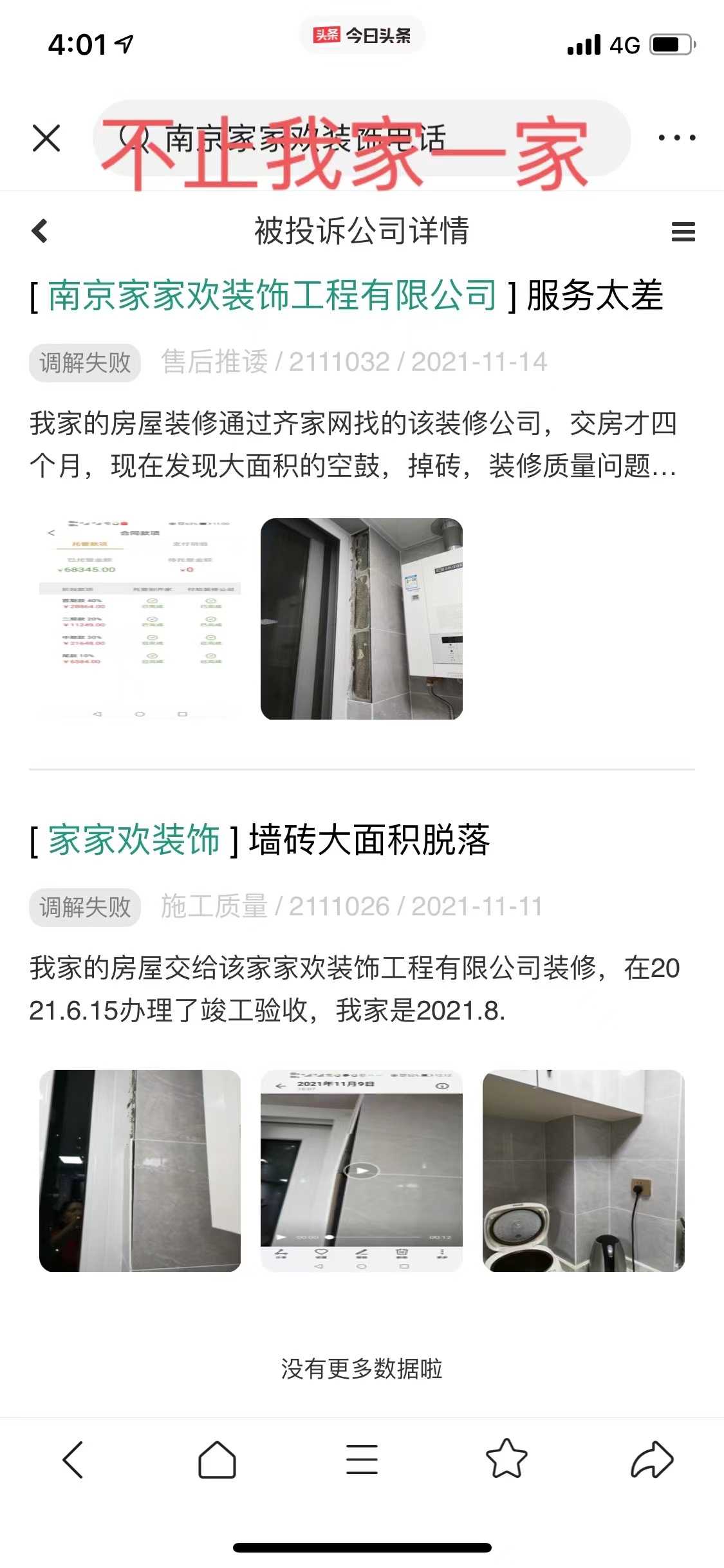Open the hamburger menu beside 被投诉公司详情
This screenshot has width=724, height=1568.
point(683,232)
